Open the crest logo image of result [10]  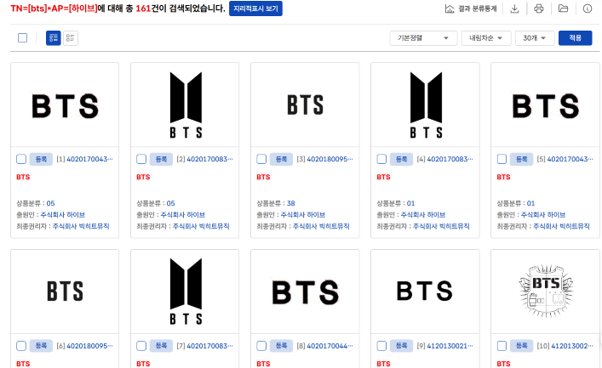(x=545, y=292)
